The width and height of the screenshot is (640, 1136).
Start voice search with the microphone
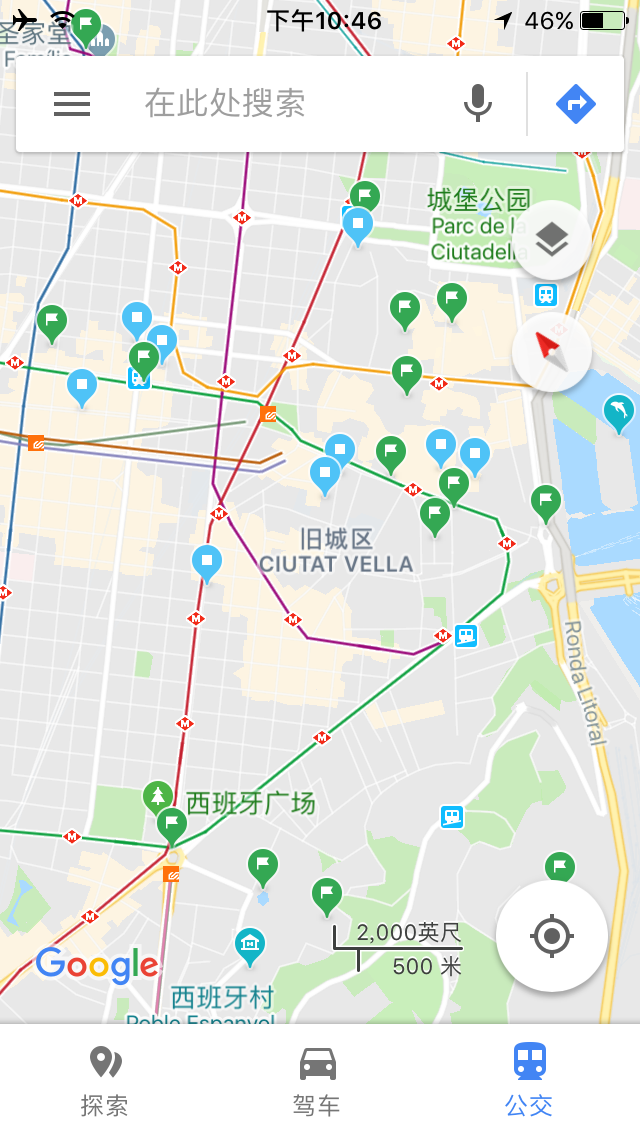click(478, 104)
